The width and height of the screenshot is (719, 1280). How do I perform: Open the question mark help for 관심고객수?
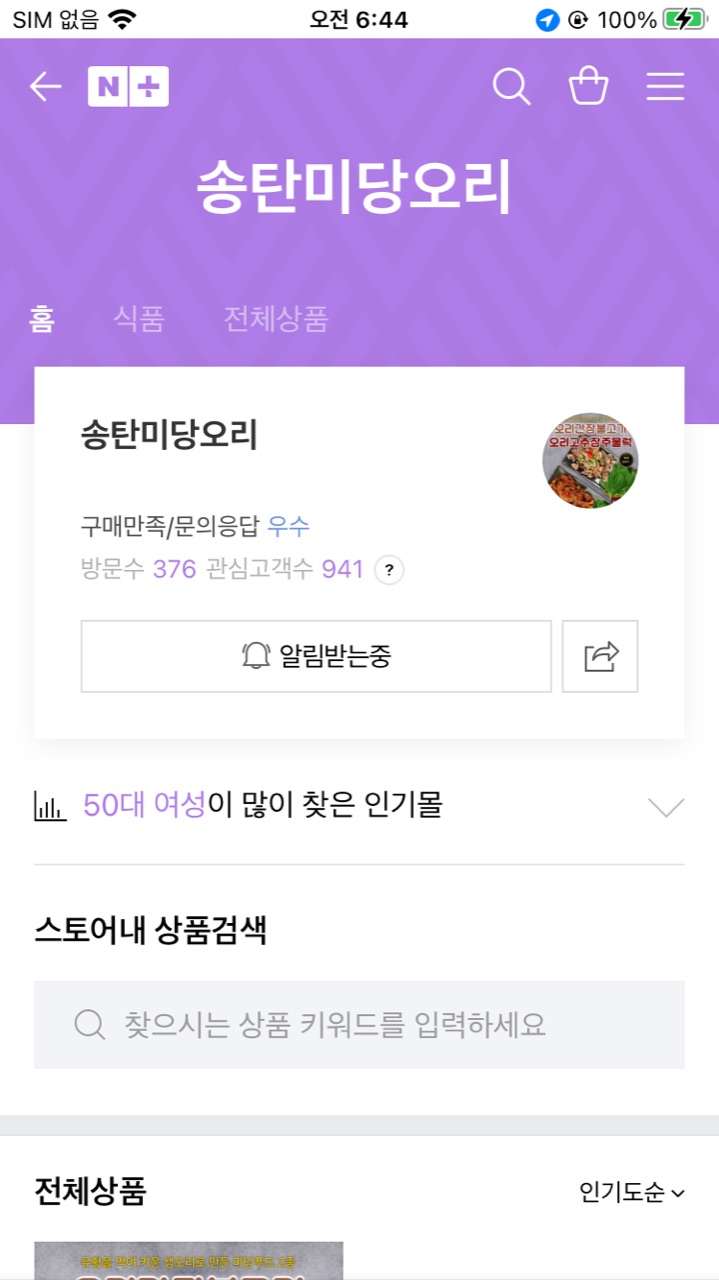point(389,571)
